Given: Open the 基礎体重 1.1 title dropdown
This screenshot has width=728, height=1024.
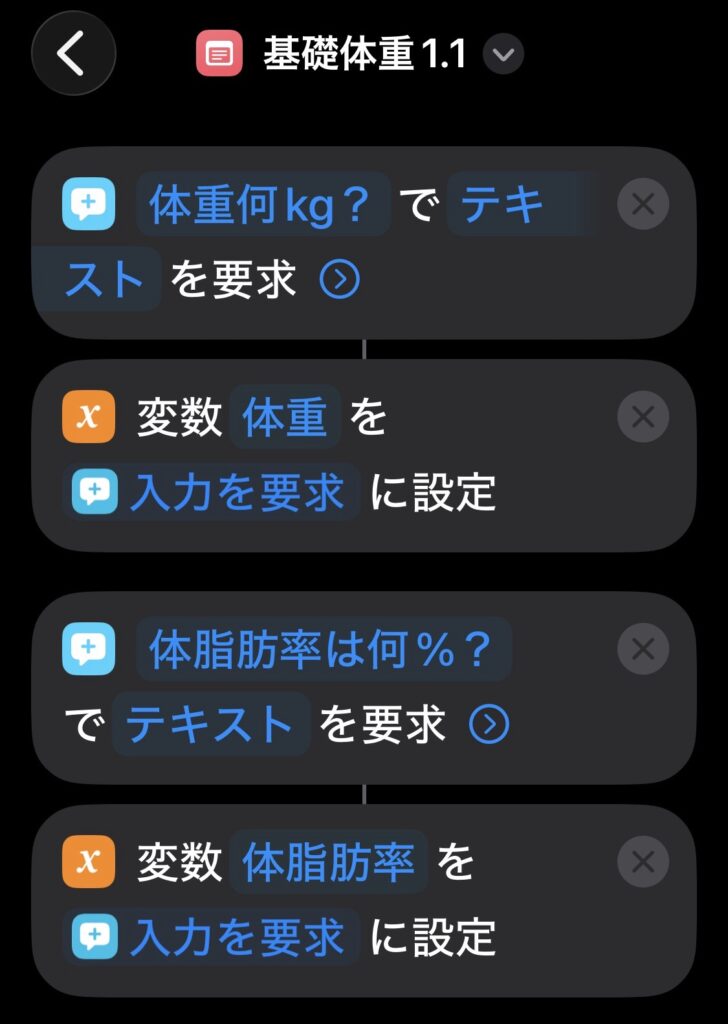Looking at the screenshot, I should click(x=503, y=54).
